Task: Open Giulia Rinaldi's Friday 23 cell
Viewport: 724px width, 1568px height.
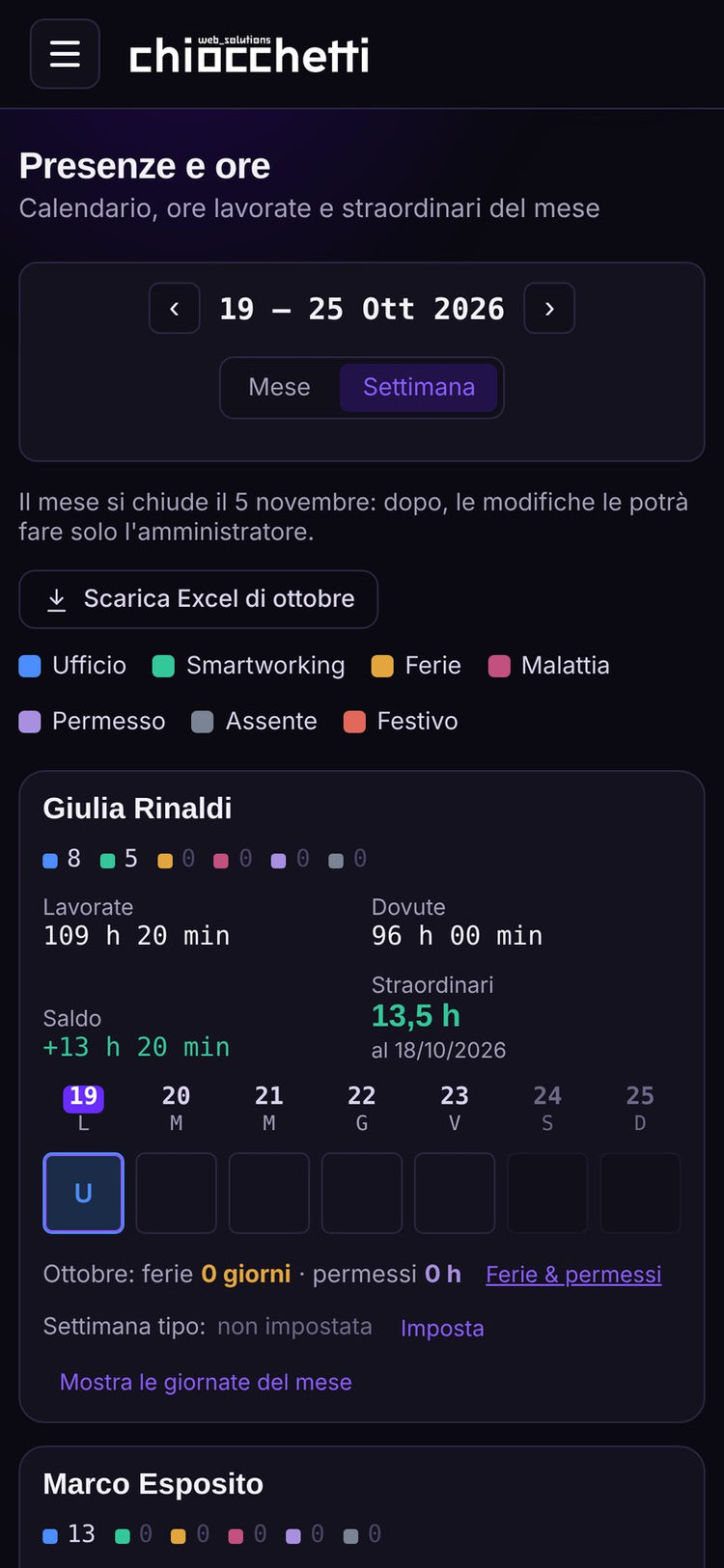Action: 455,1193
